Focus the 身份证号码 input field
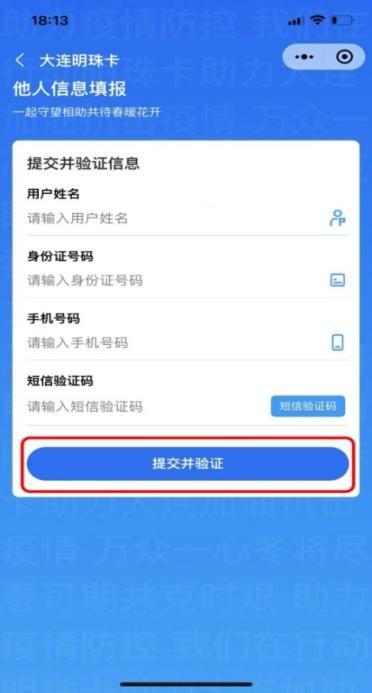372x693 pixels. tap(175, 281)
